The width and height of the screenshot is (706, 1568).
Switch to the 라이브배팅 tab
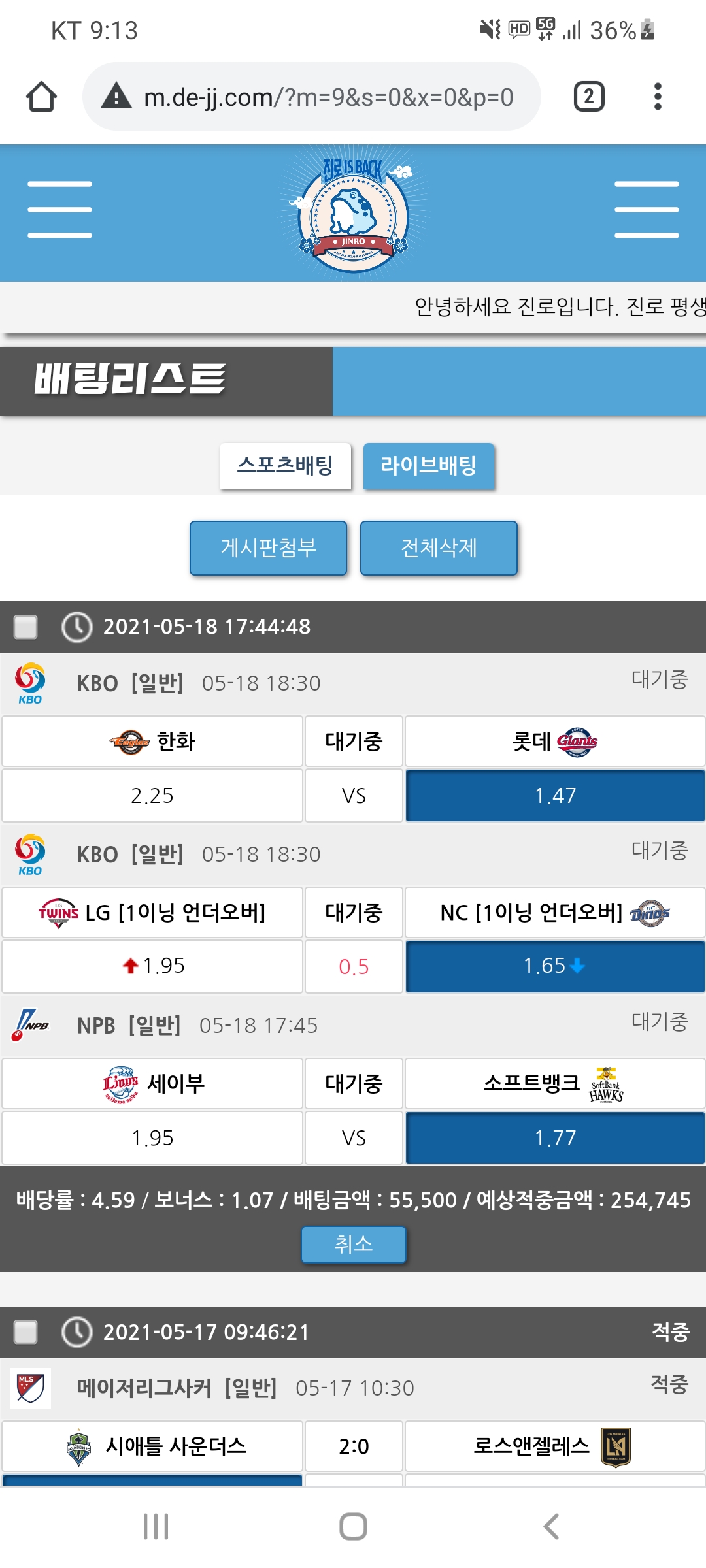tap(429, 466)
